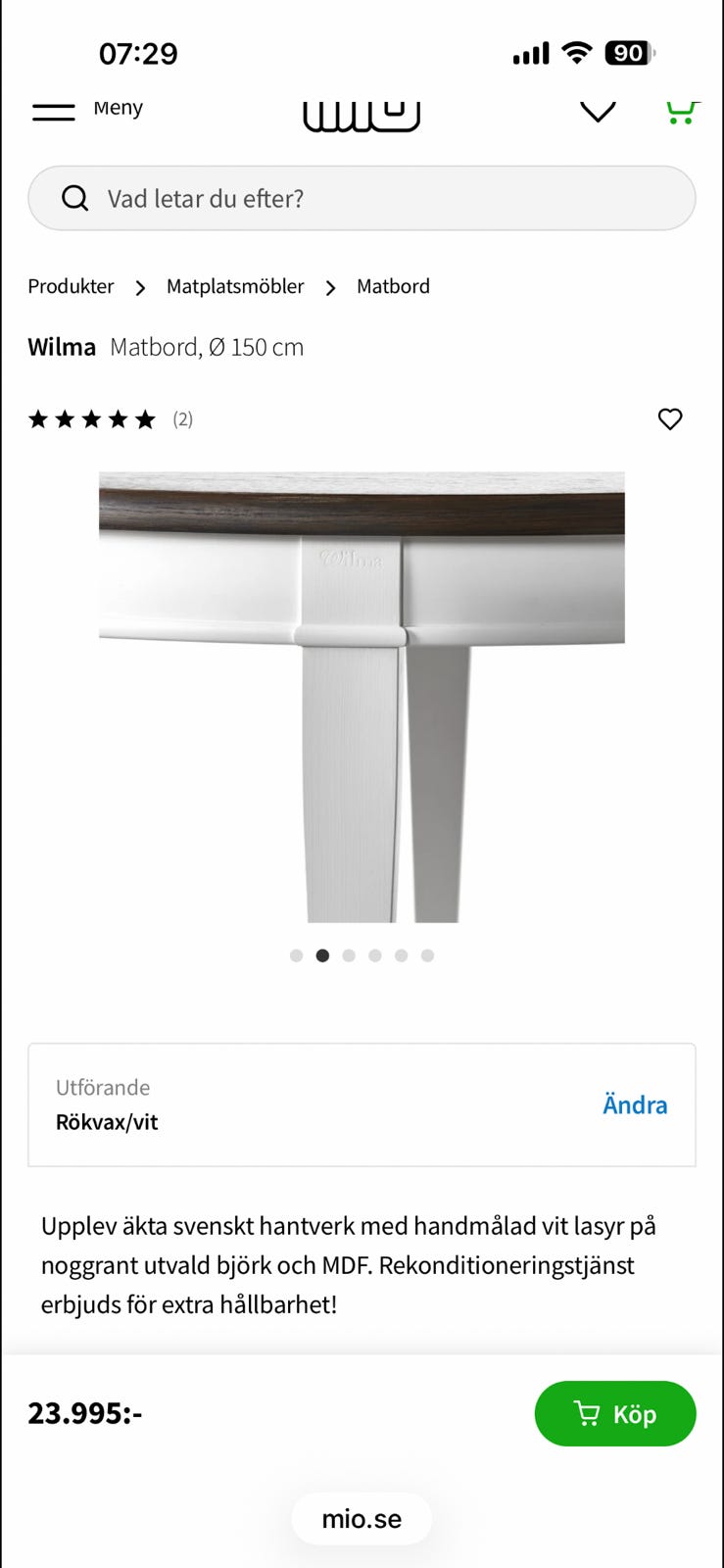Select the third pagination dot under the photo

[x=348, y=955]
